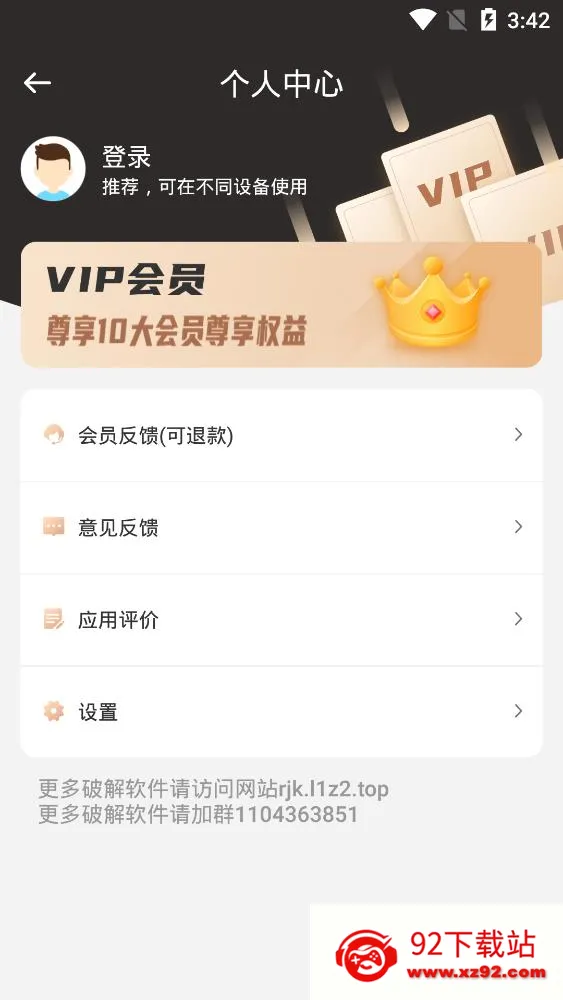This screenshot has width=563, height=1000.
Task: Go back using the top-left arrow
Action: (37, 83)
